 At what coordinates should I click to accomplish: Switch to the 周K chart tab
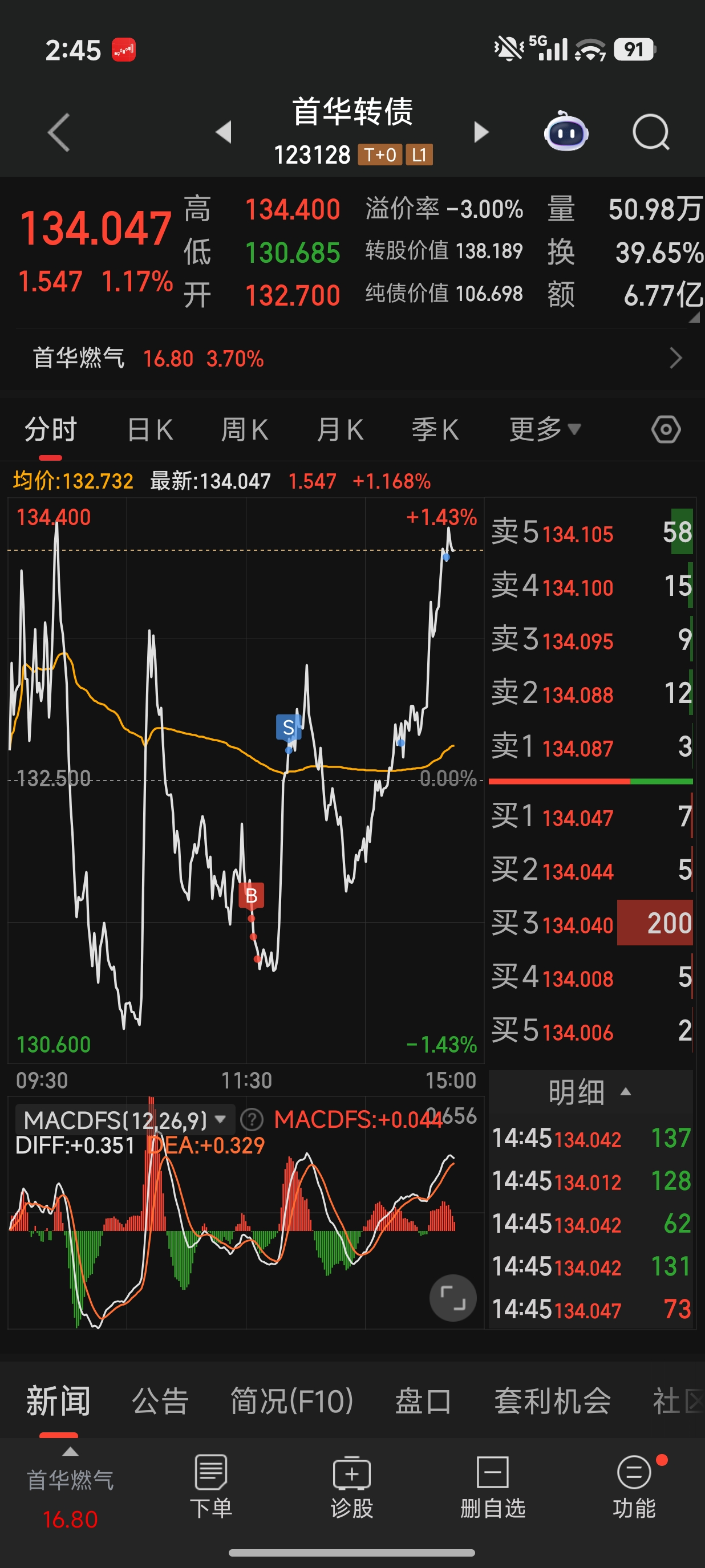pos(245,430)
